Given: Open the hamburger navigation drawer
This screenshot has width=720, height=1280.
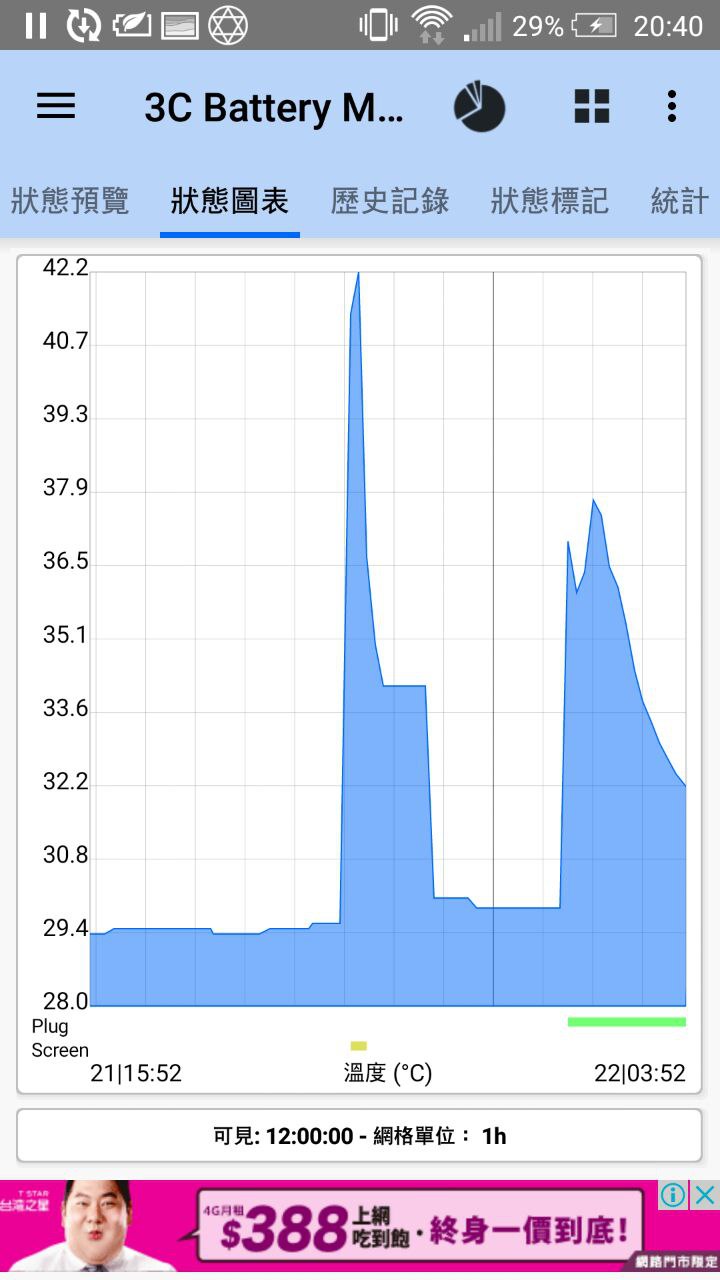Looking at the screenshot, I should pyautogui.click(x=56, y=107).
